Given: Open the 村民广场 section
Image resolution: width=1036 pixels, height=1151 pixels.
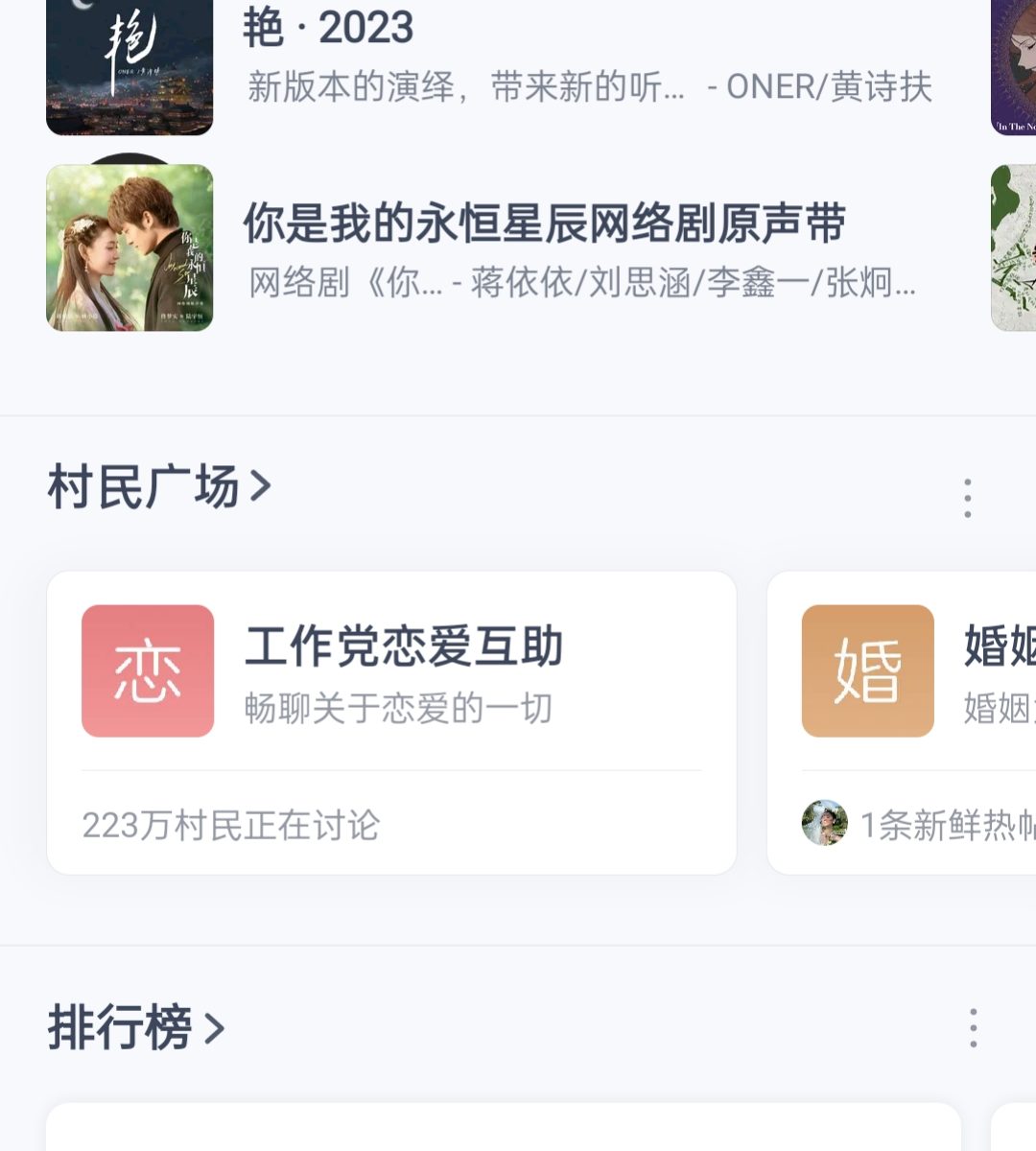Looking at the screenshot, I should (x=159, y=486).
